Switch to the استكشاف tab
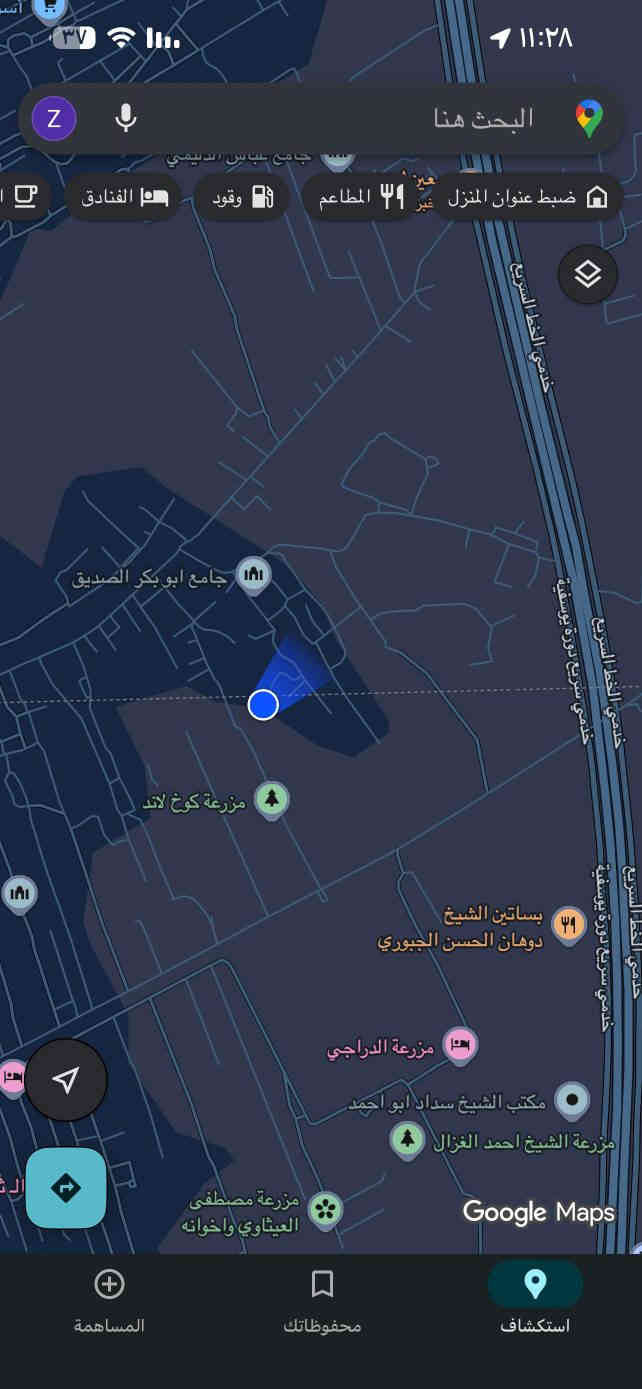642x1389 pixels. click(535, 1297)
